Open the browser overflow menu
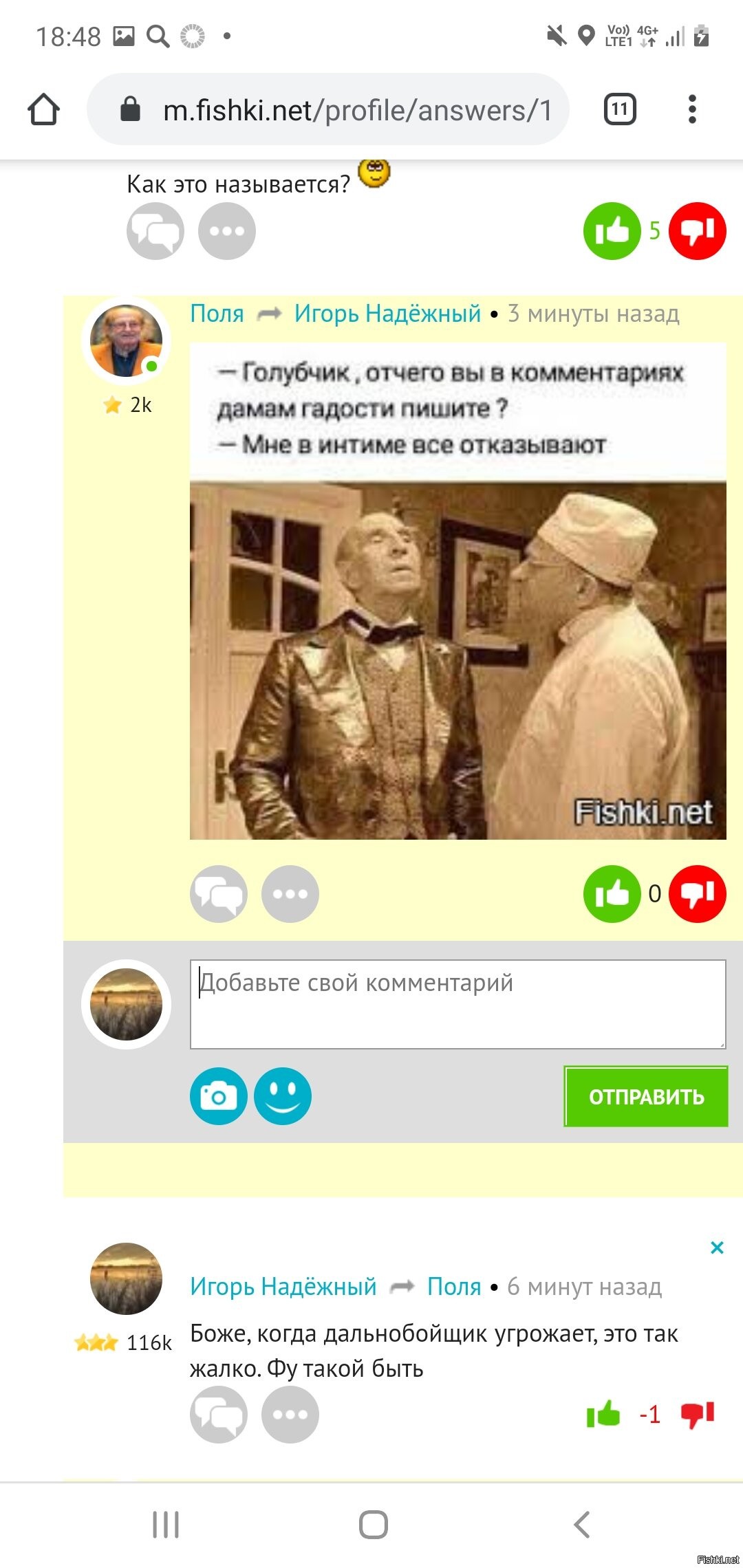Viewport: 743px width, 1568px height. pos(692,109)
